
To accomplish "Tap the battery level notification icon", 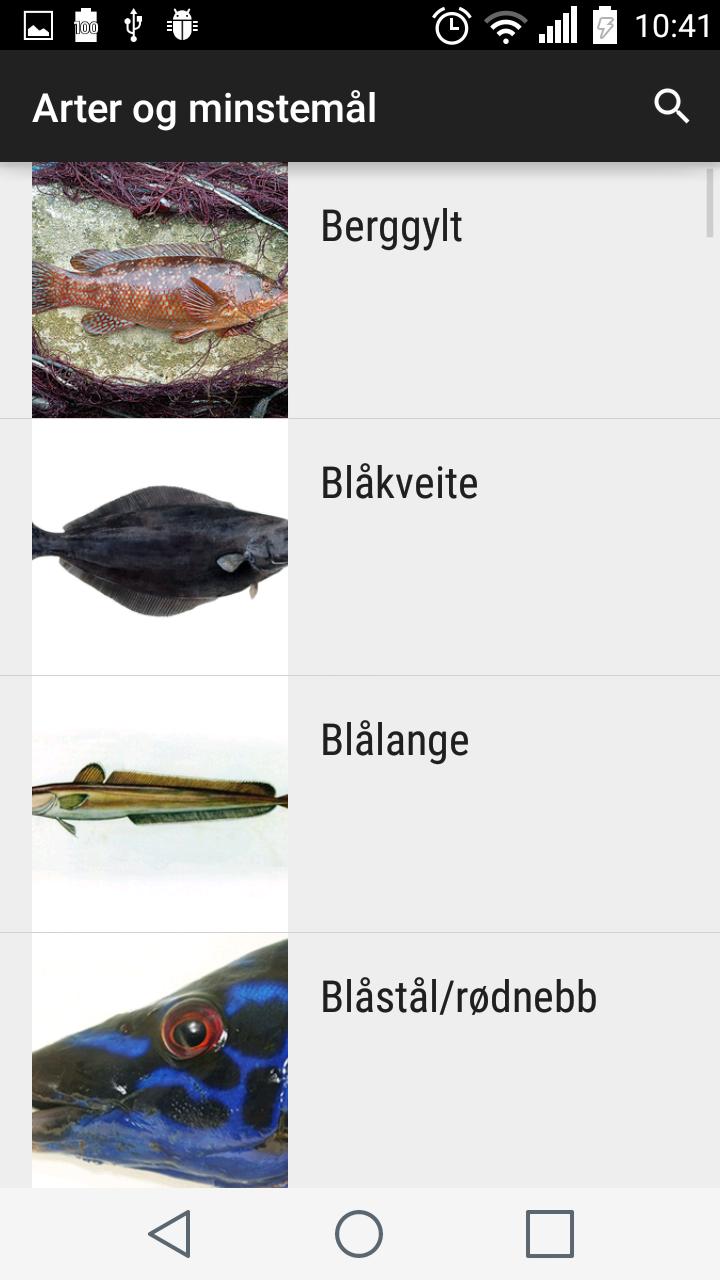I will click(x=84, y=25).
